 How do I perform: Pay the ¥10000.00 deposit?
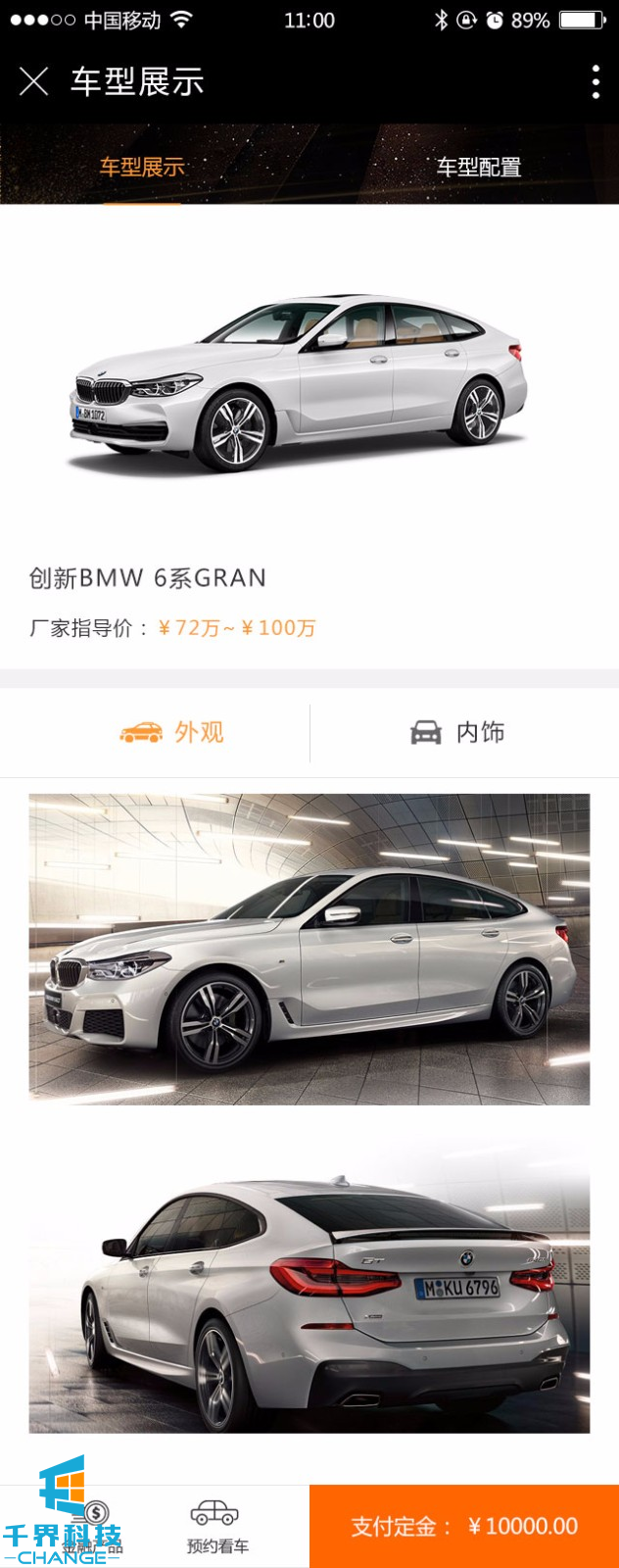click(464, 1526)
